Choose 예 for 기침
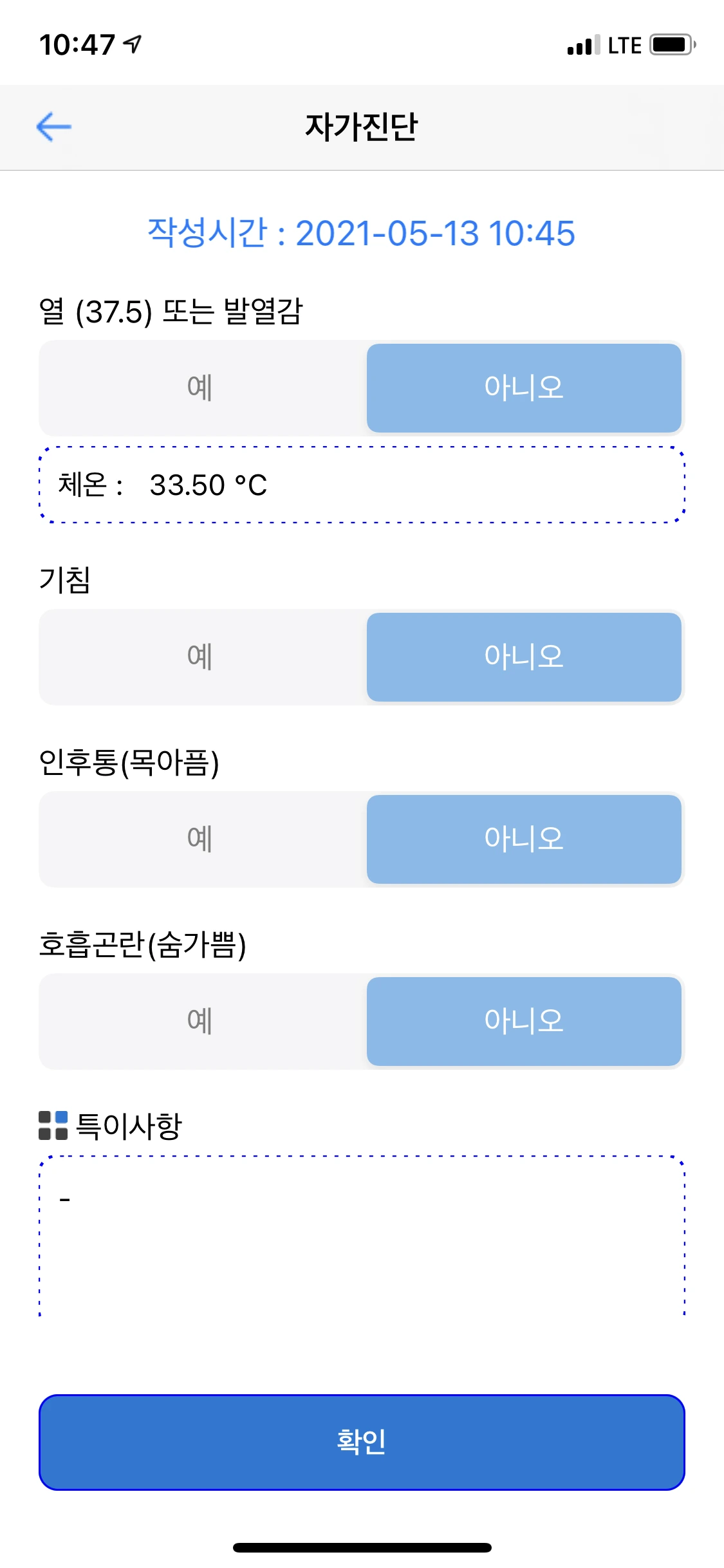This screenshot has height=1568, width=724. click(201, 657)
